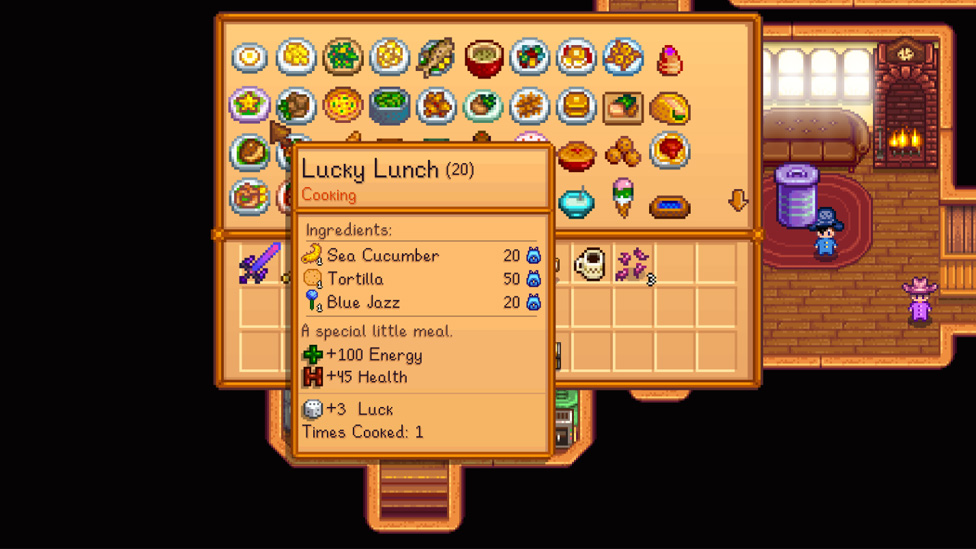Pick the Omelet recipe icon
The image size is (976, 549).
point(296,57)
